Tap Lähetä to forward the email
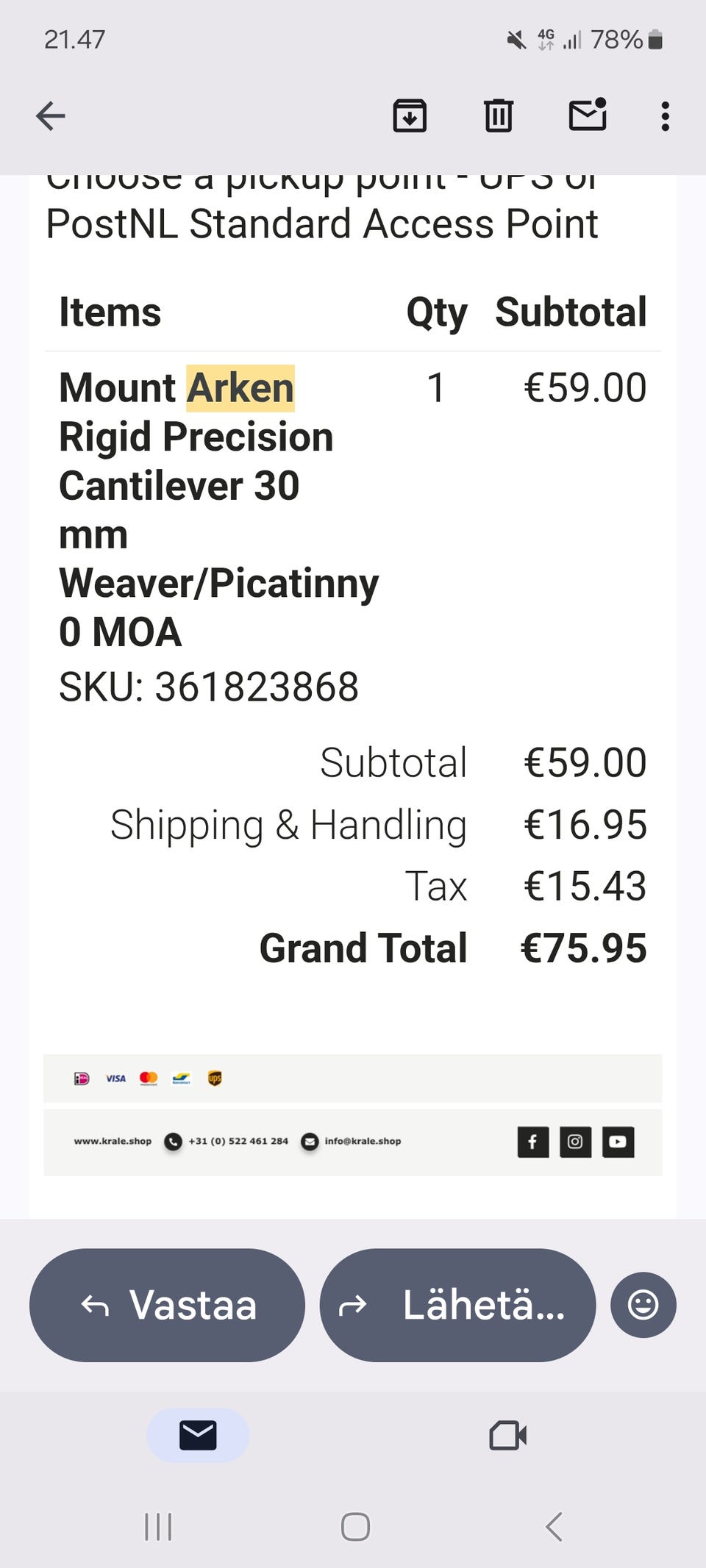706x1568 pixels. pos(457,1305)
